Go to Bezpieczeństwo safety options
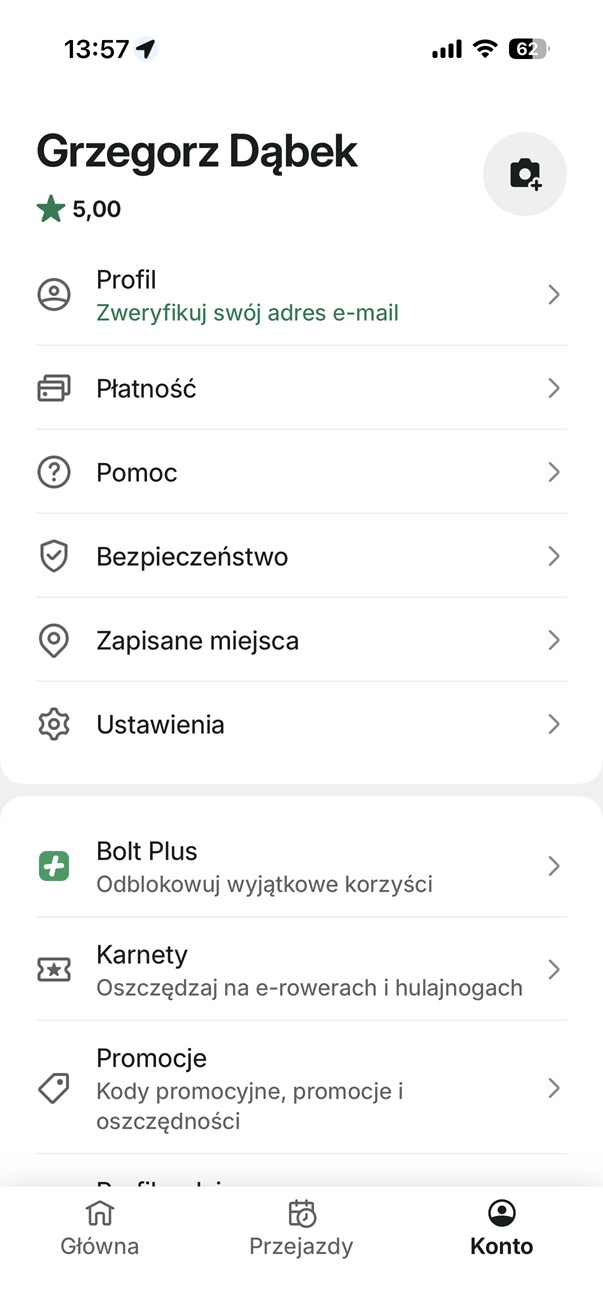This screenshot has height=1311, width=603. click(x=300, y=556)
